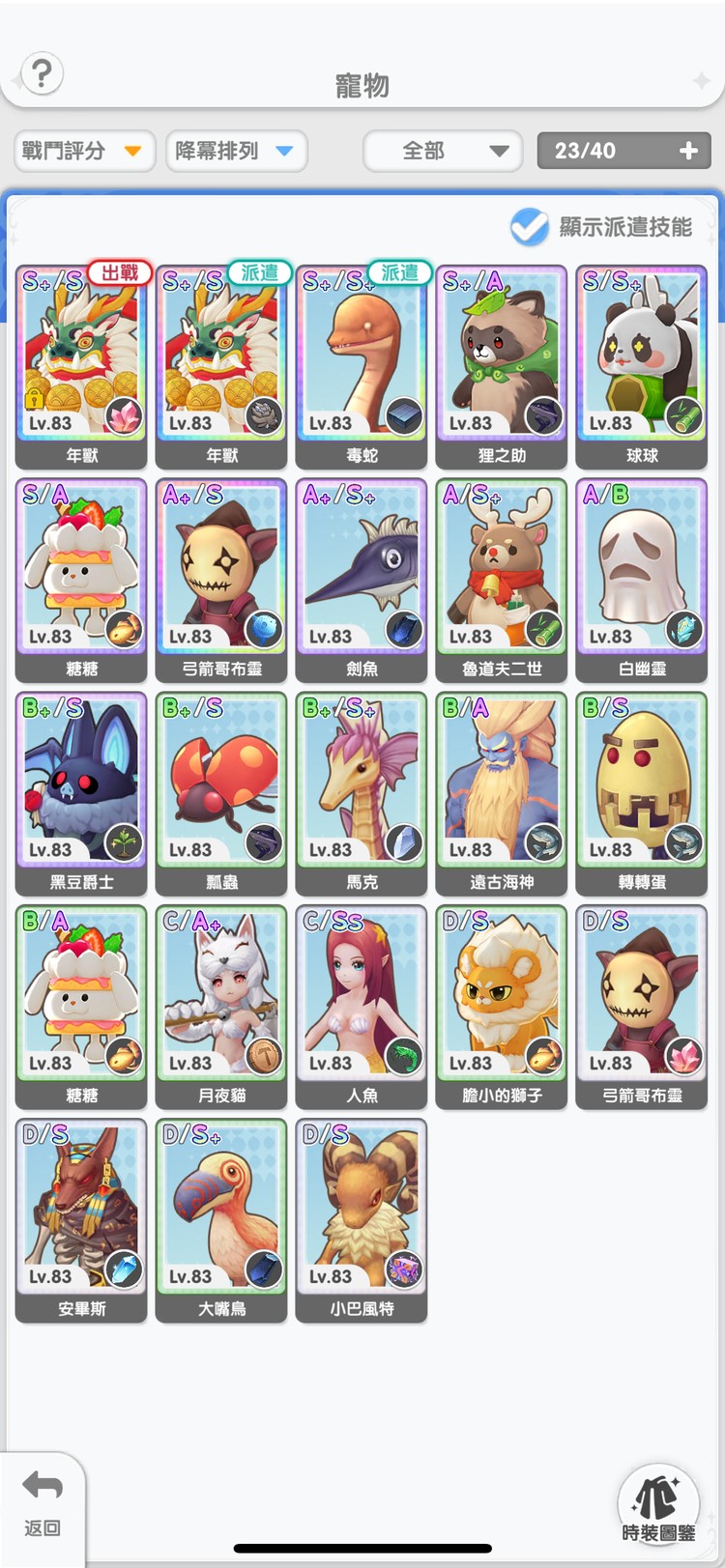Open the 遠古海神 pet card

point(502,789)
